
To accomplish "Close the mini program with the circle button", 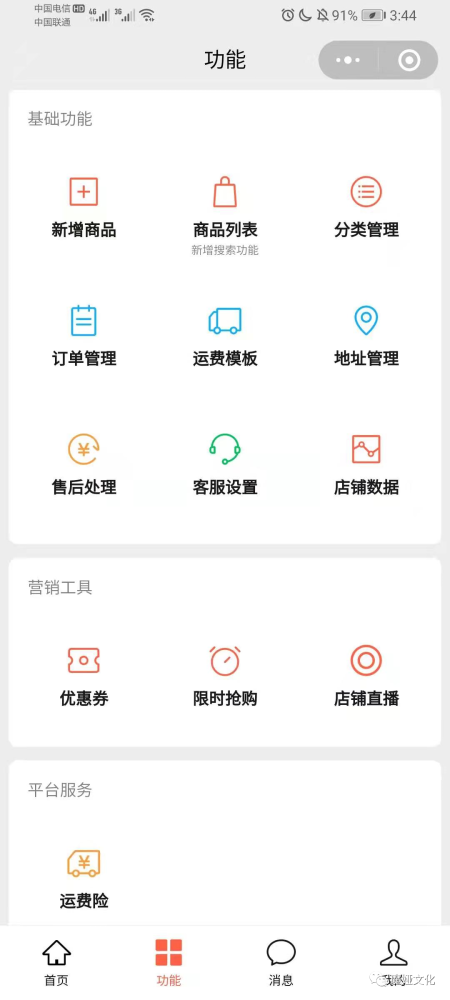I will [x=409, y=60].
